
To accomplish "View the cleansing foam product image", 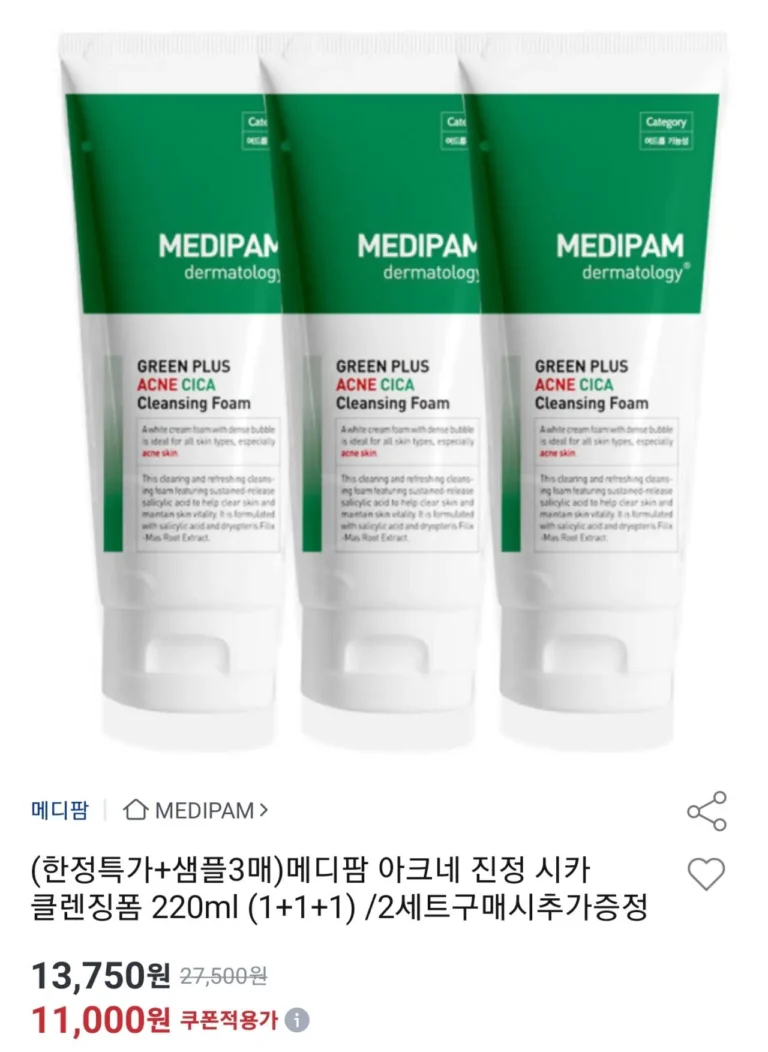I will [x=384, y=390].
